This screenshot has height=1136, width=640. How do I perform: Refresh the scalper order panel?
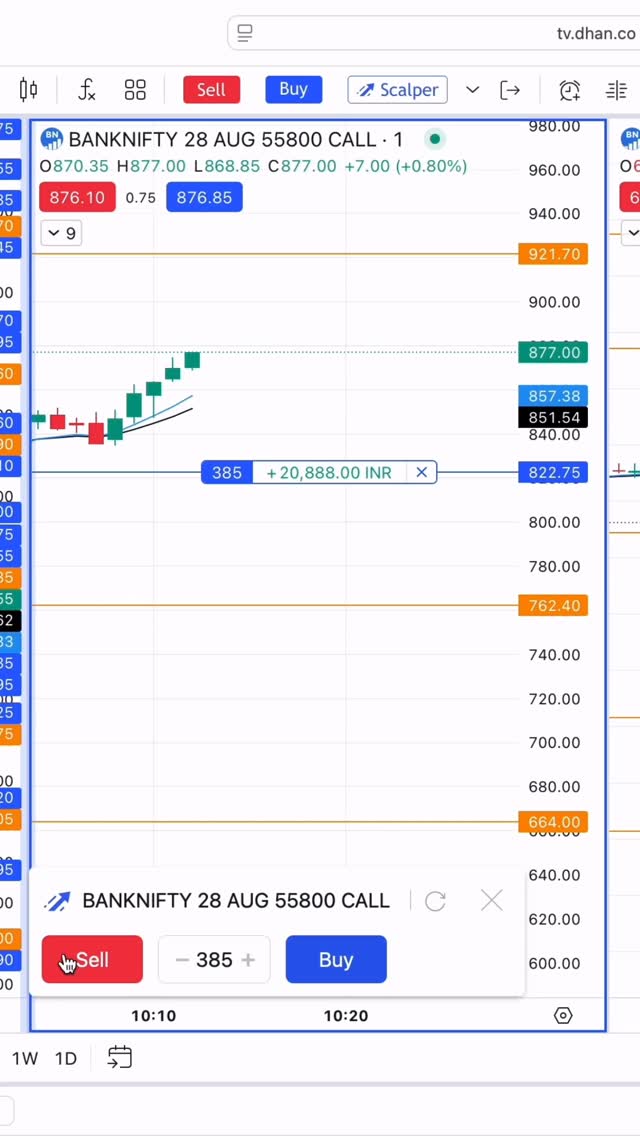pyautogui.click(x=435, y=901)
